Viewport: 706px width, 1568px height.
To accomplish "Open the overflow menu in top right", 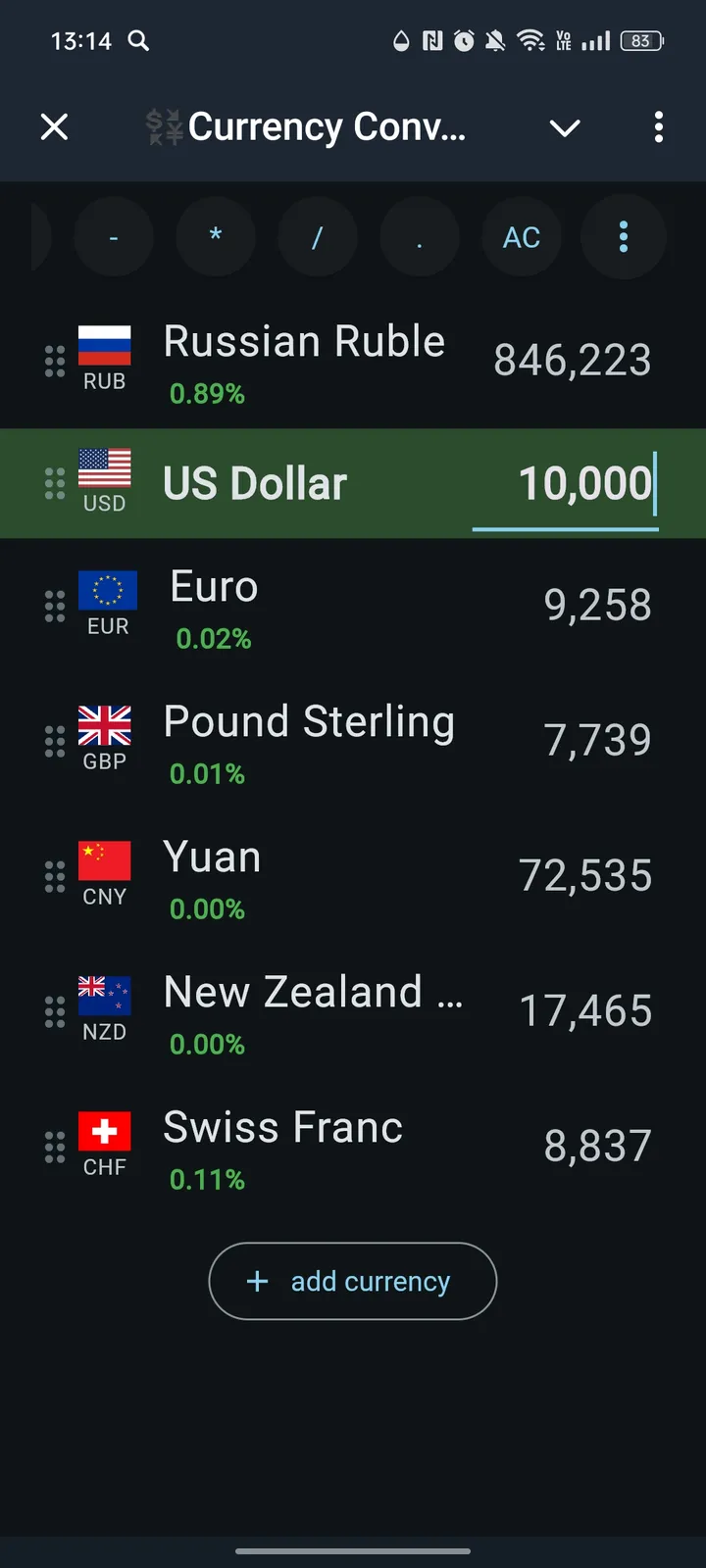I will pyautogui.click(x=659, y=127).
